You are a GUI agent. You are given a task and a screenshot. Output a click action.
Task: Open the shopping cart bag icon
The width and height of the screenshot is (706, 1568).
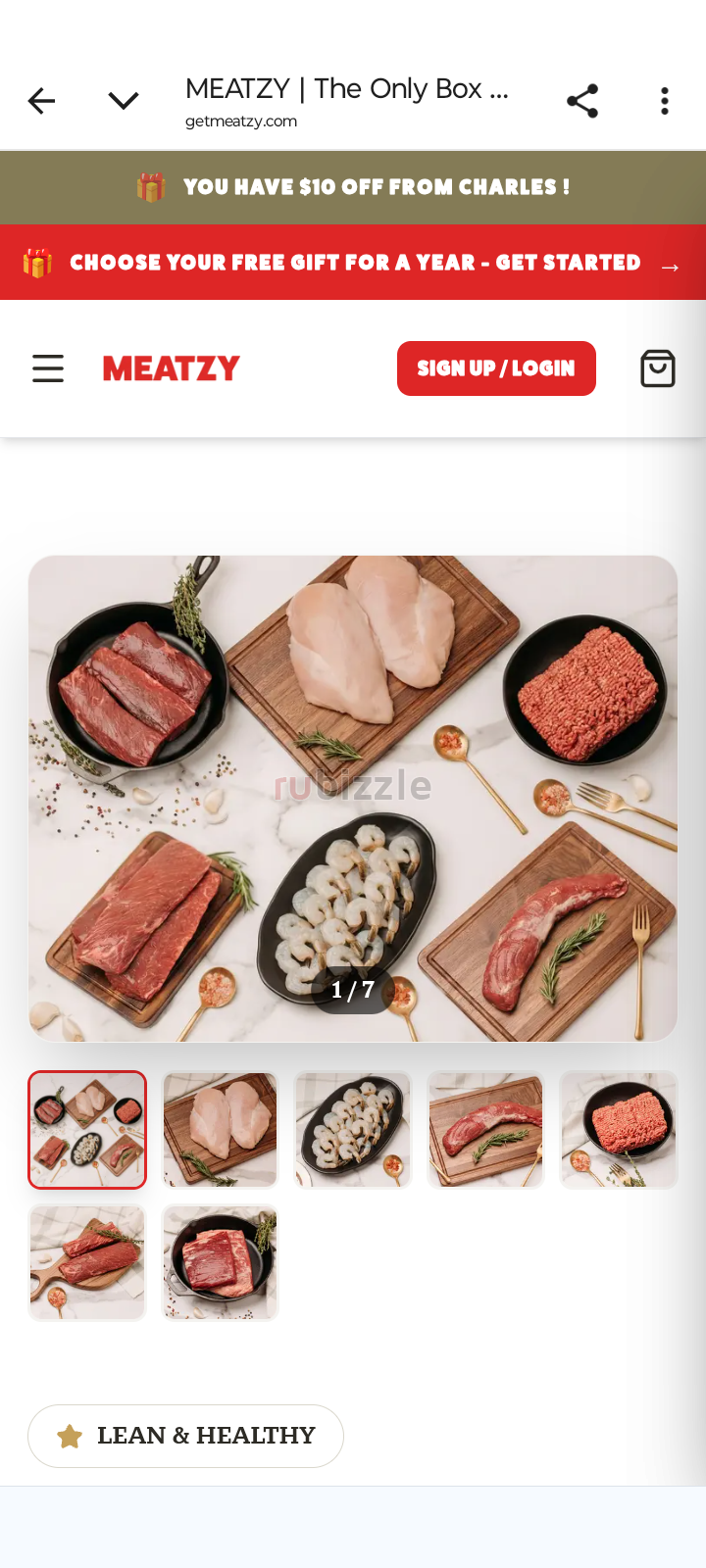click(657, 368)
